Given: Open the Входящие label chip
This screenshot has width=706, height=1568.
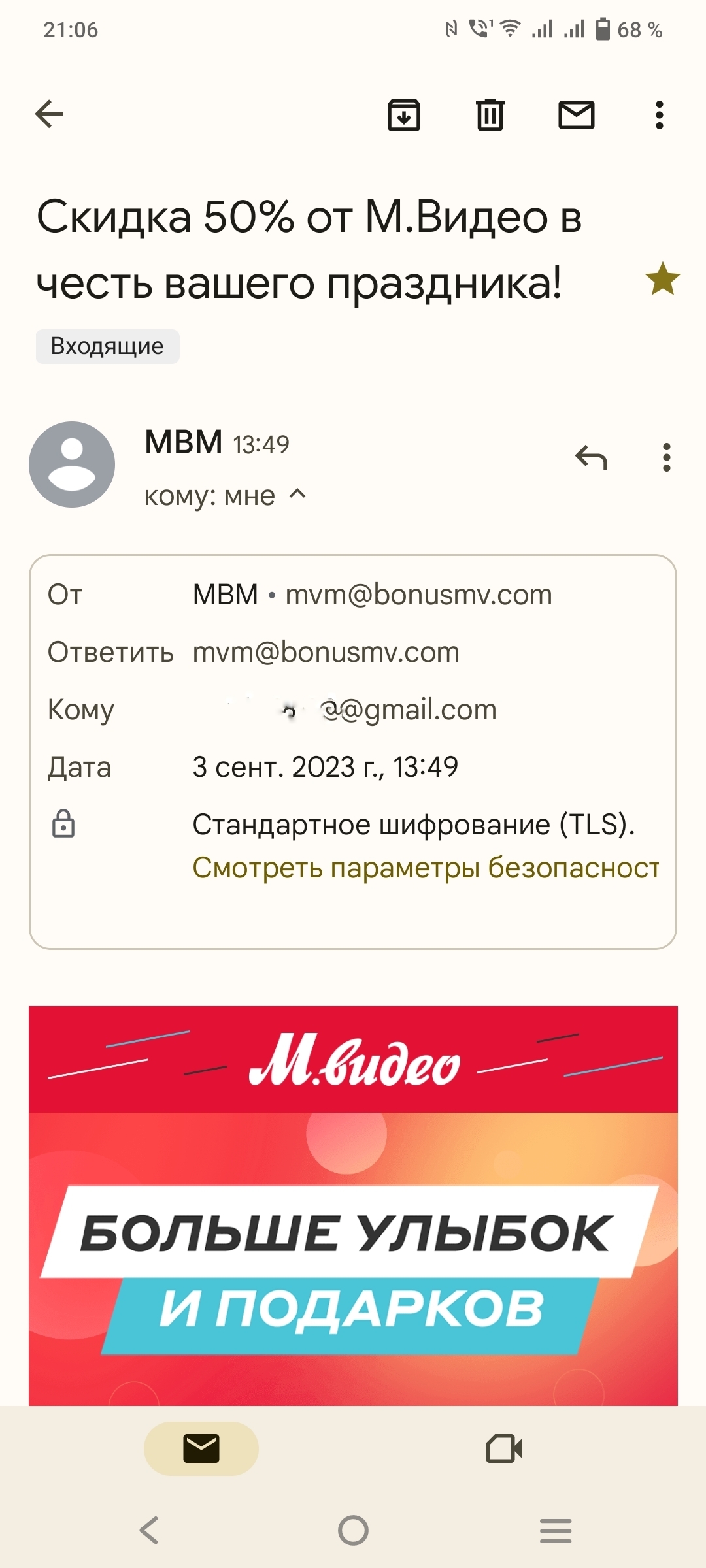Looking at the screenshot, I should [x=107, y=346].
